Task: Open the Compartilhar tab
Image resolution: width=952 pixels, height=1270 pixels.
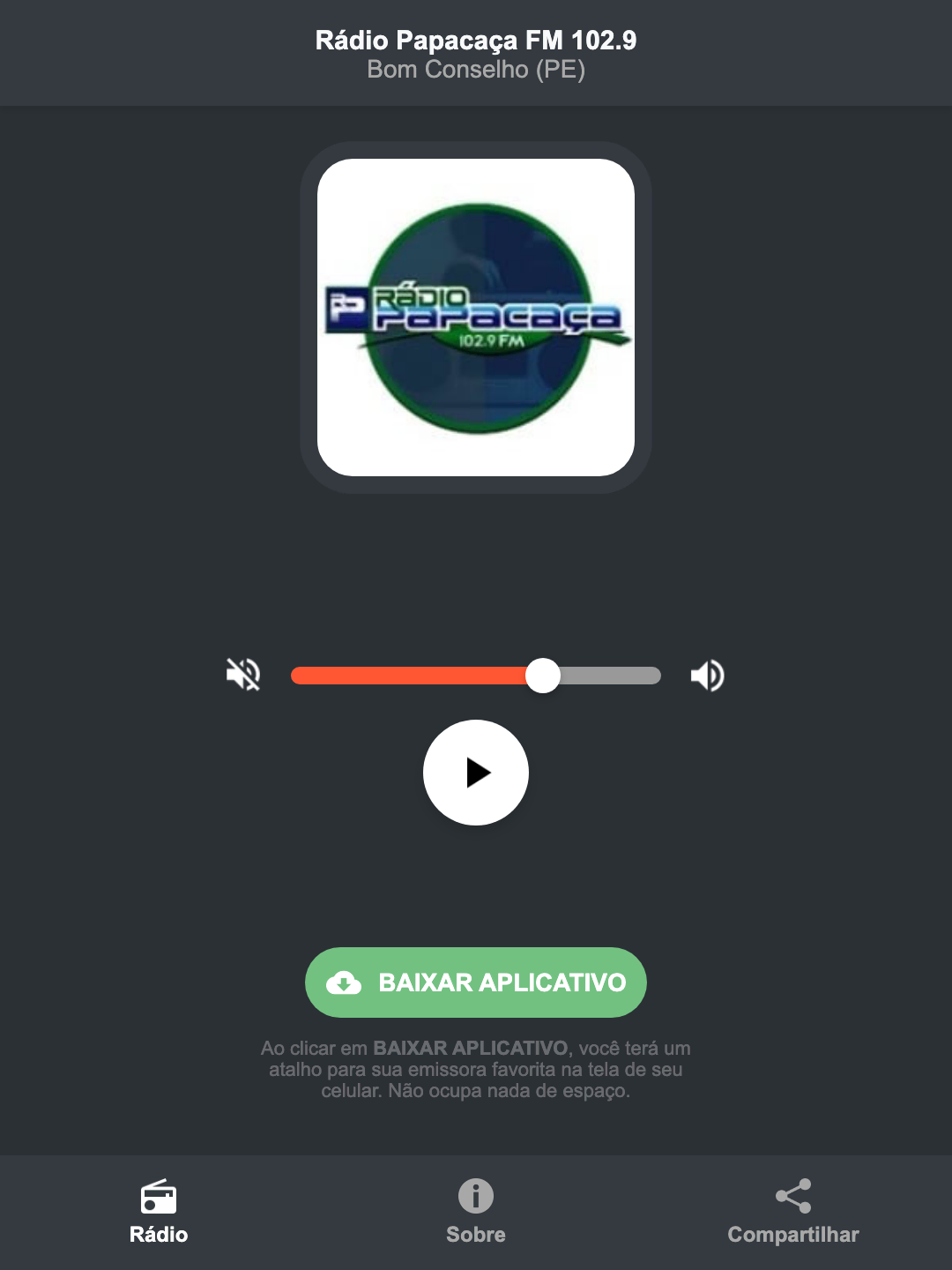Action: pyautogui.click(x=792, y=1214)
